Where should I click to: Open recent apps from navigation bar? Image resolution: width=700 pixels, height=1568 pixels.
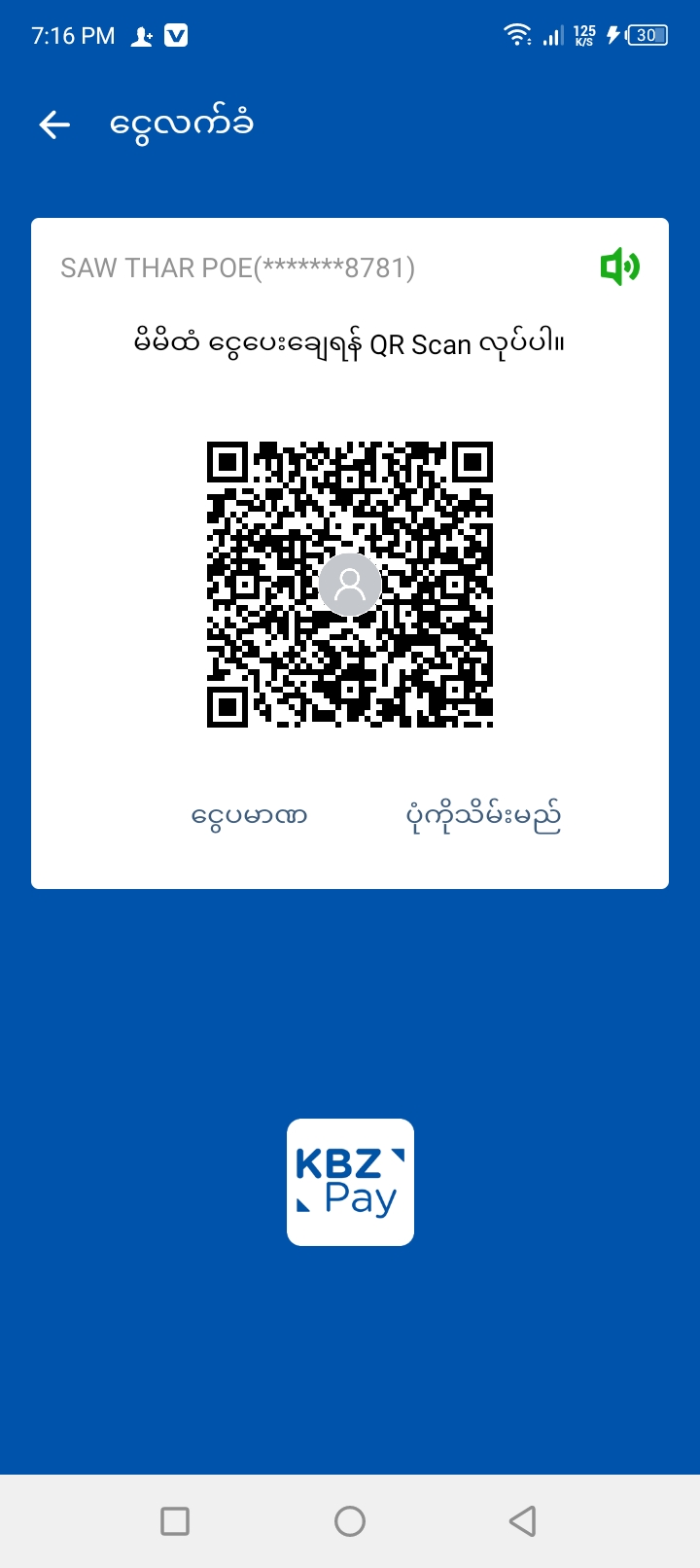click(x=175, y=1520)
